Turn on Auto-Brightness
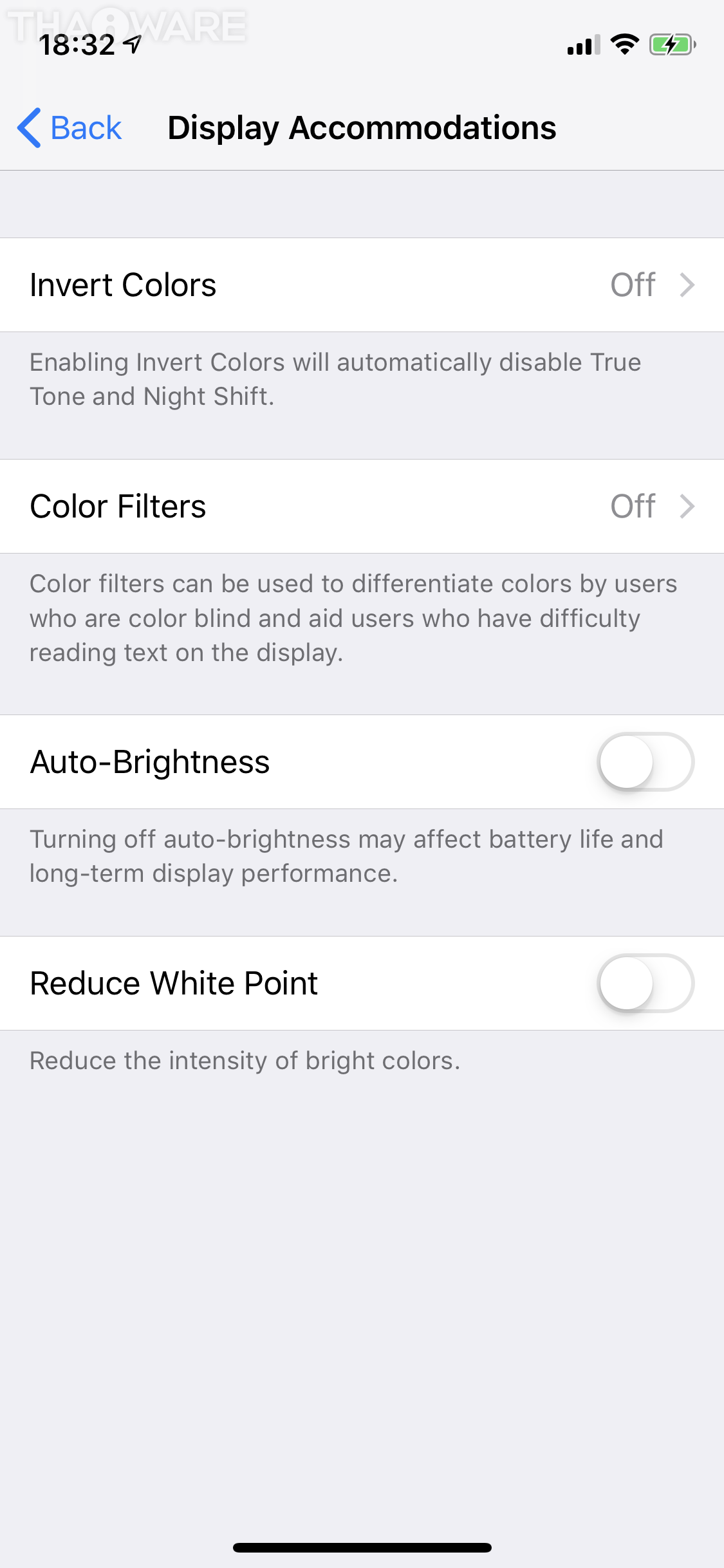 click(x=645, y=762)
